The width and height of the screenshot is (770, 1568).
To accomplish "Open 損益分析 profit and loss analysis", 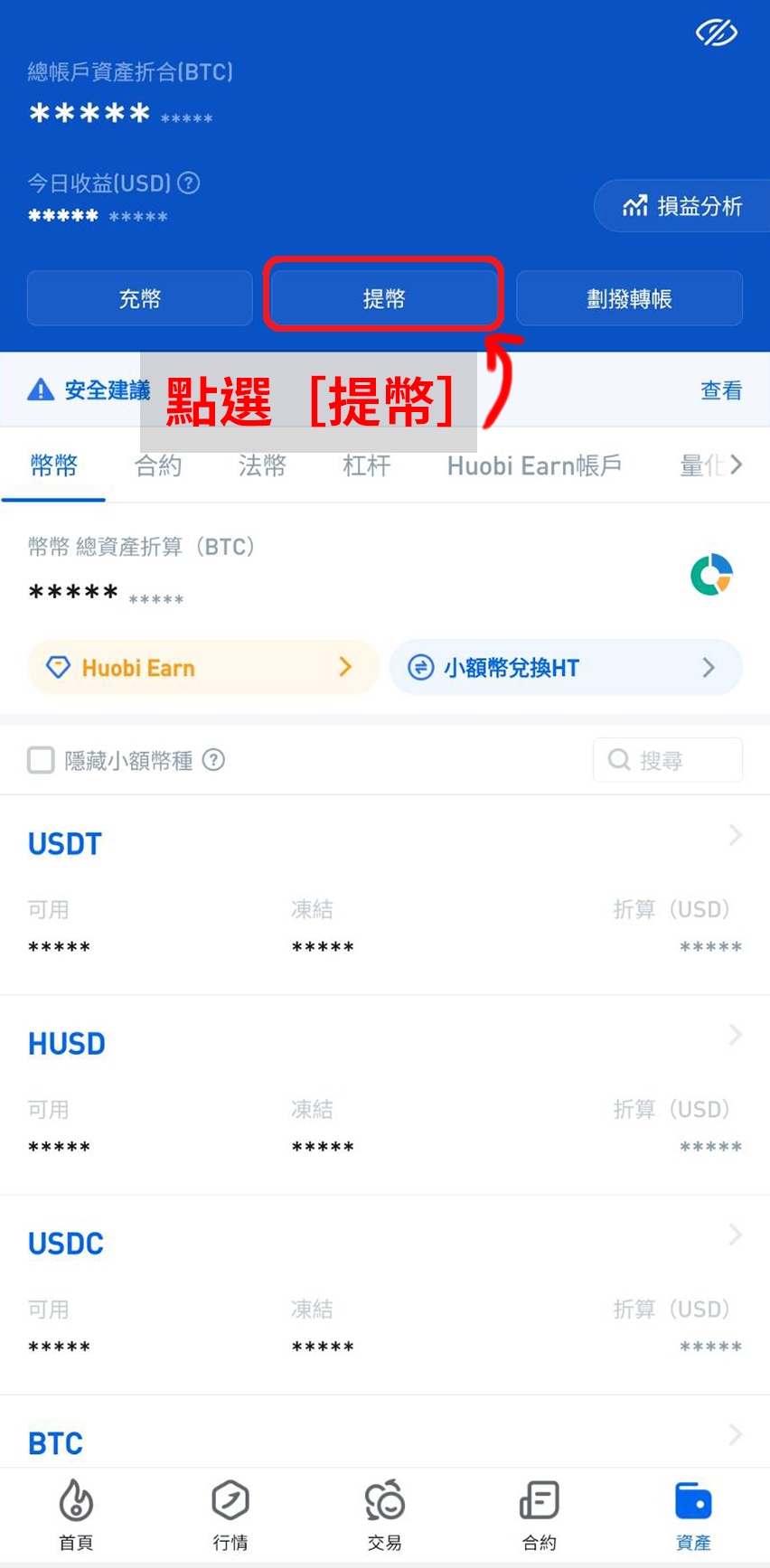I will 682,206.
